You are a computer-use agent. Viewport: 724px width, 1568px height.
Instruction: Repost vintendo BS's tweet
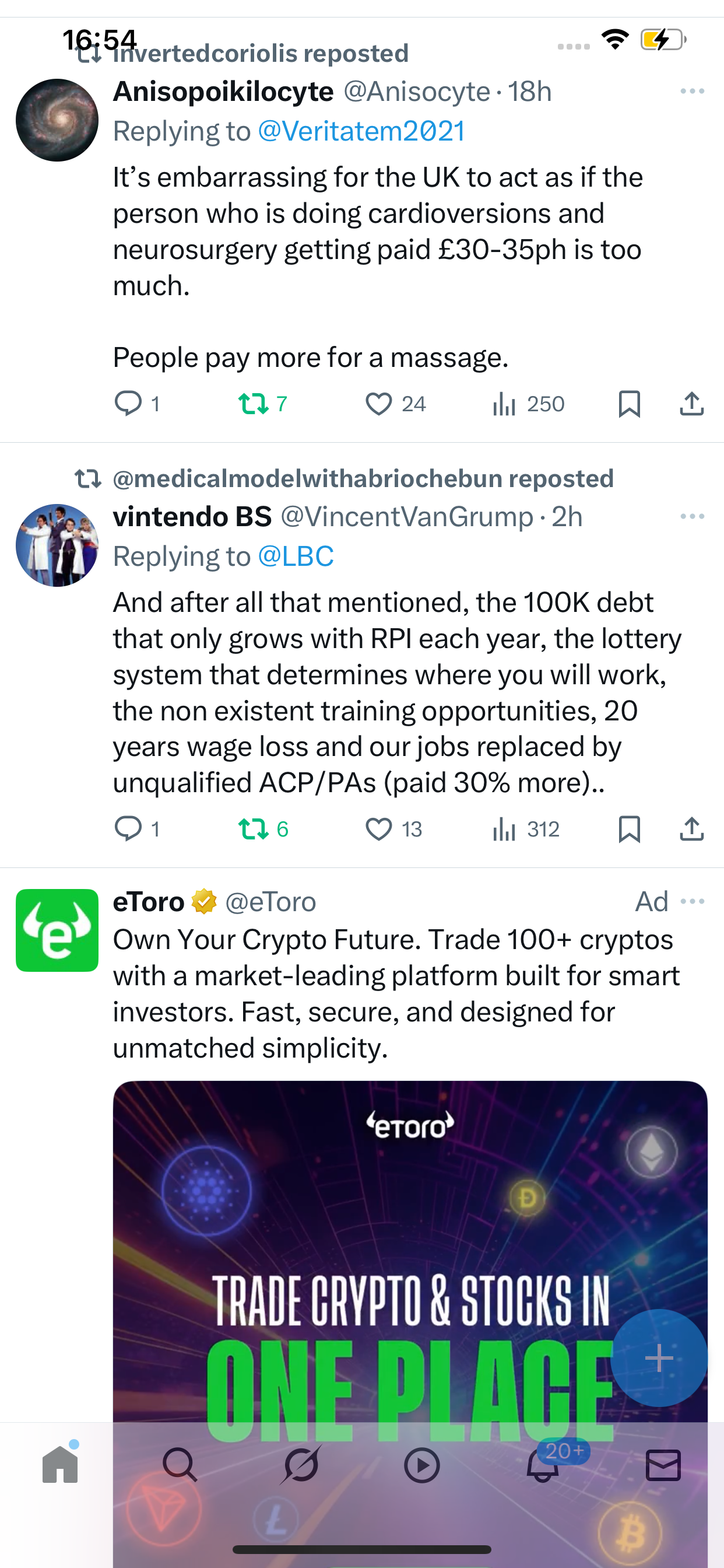pyautogui.click(x=253, y=829)
